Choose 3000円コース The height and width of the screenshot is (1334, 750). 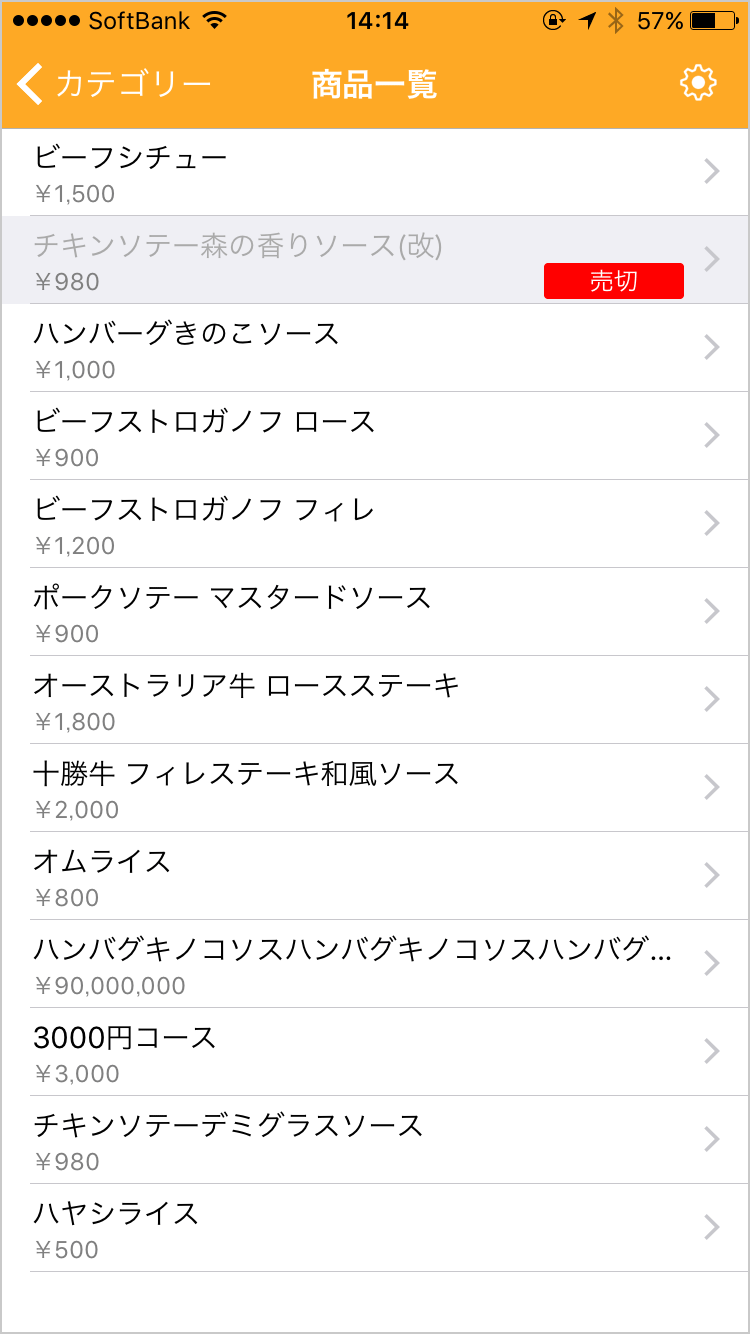tap(375, 1052)
